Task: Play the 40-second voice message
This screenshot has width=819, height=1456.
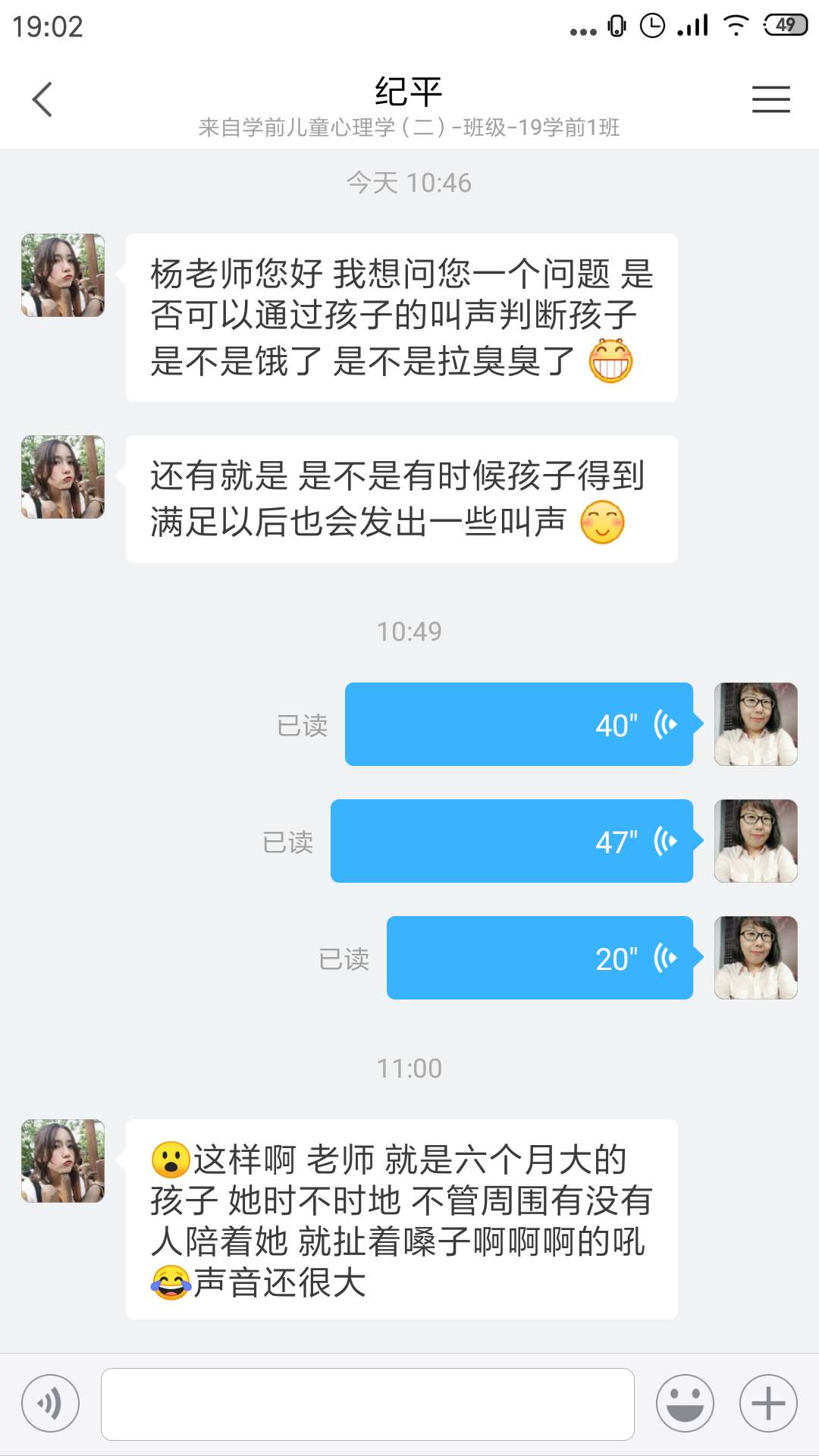Action: click(519, 724)
